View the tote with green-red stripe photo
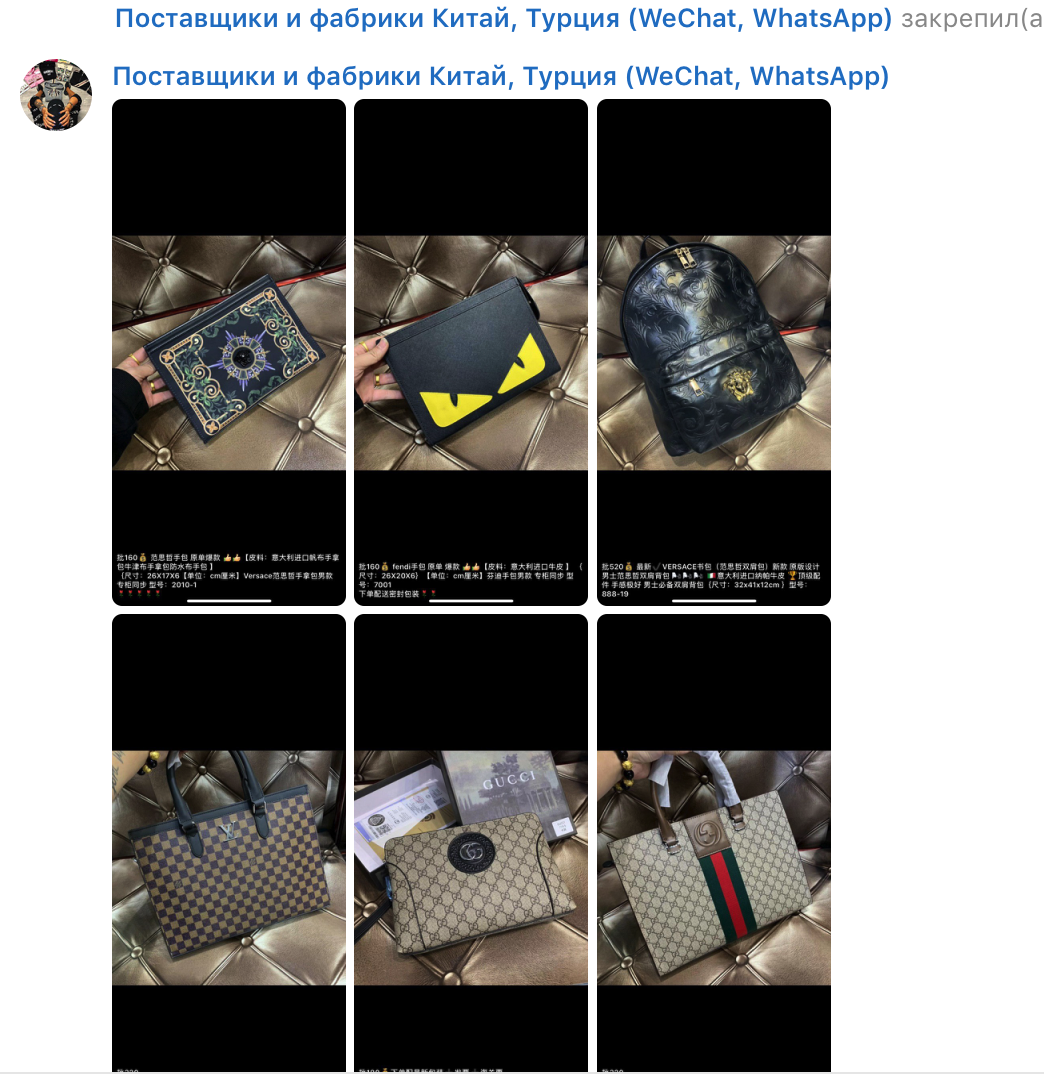 point(714,867)
